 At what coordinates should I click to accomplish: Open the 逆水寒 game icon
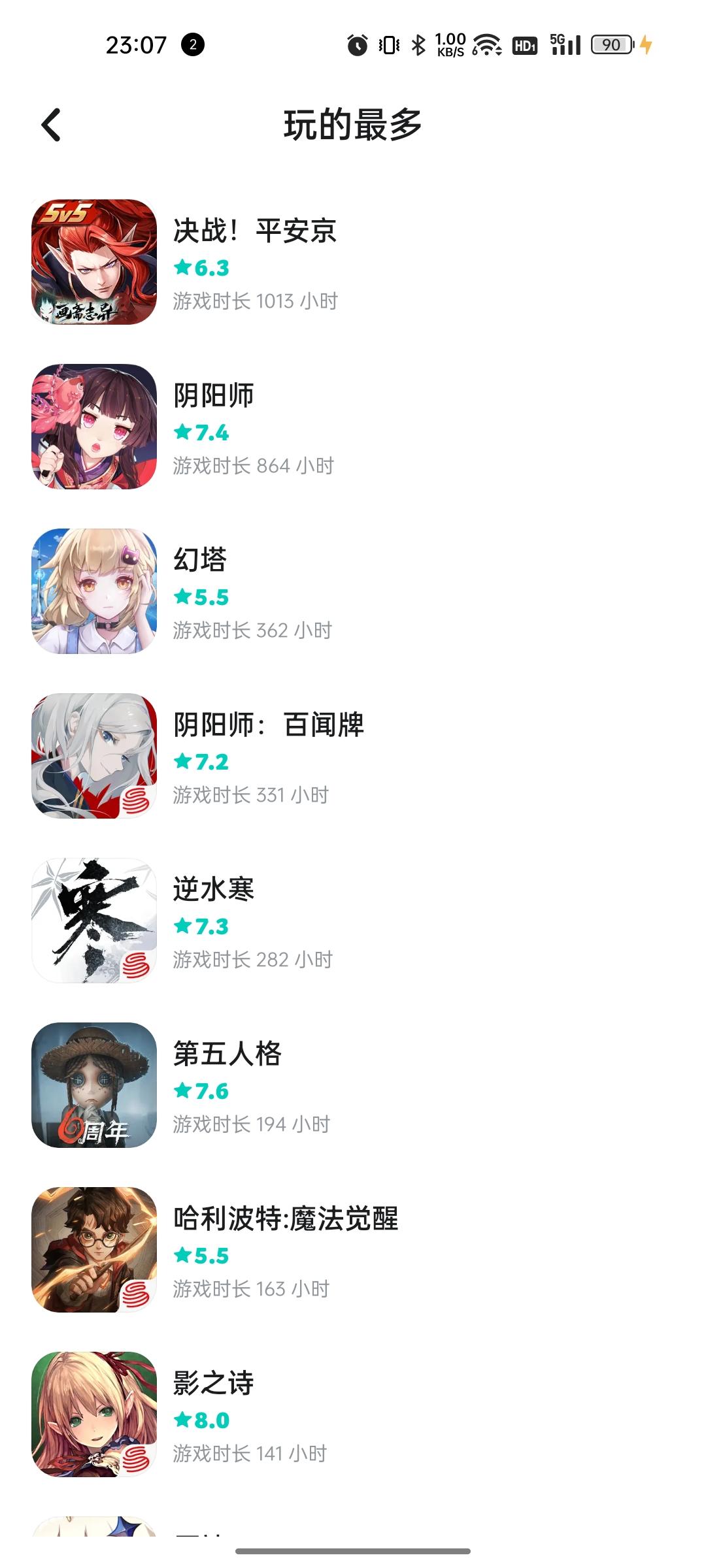[95, 921]
